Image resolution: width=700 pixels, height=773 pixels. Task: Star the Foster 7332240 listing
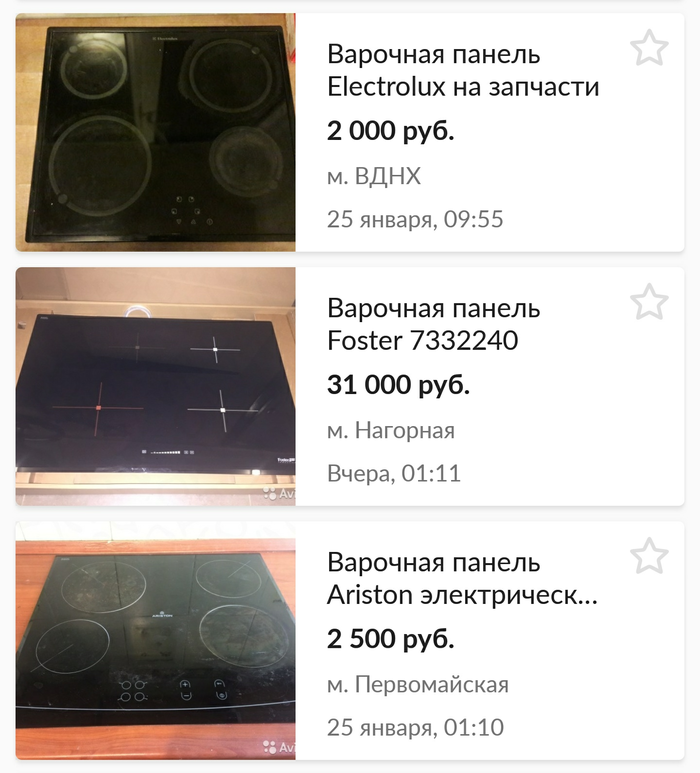[x=649, y=301]
